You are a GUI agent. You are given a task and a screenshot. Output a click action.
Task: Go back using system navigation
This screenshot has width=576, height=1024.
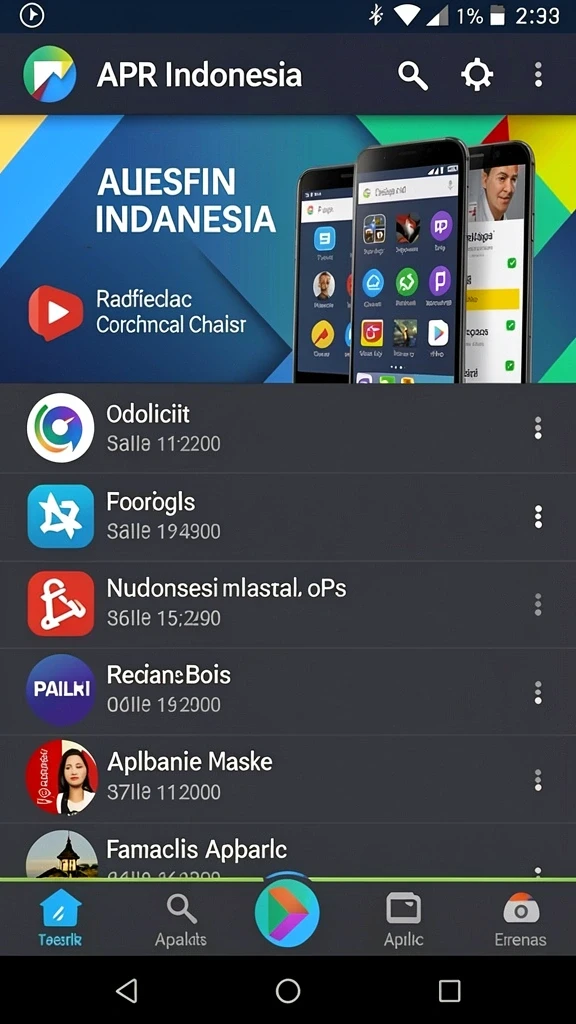pos(127,990)
